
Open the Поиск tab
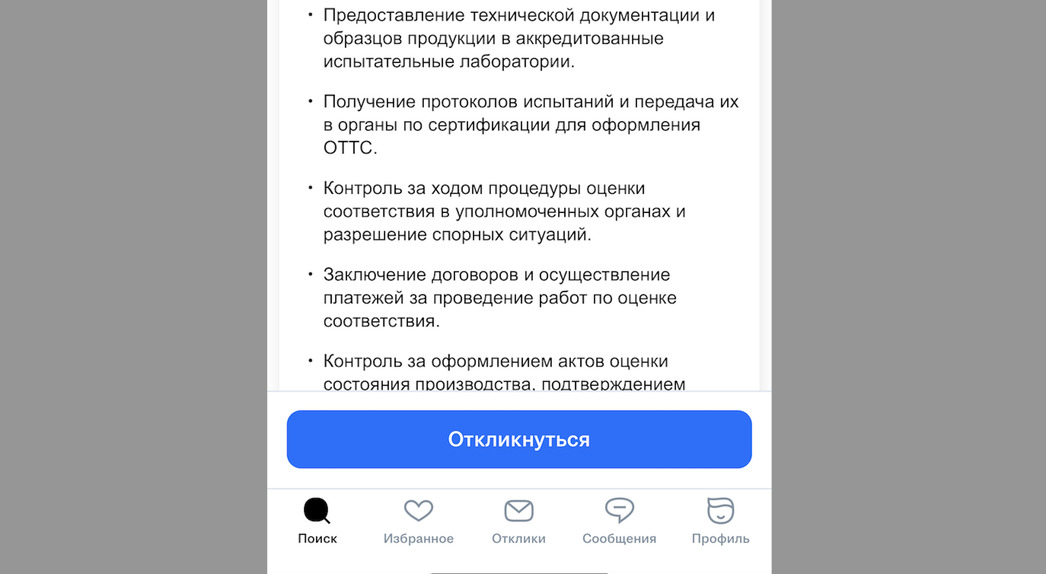click(317, 521)
